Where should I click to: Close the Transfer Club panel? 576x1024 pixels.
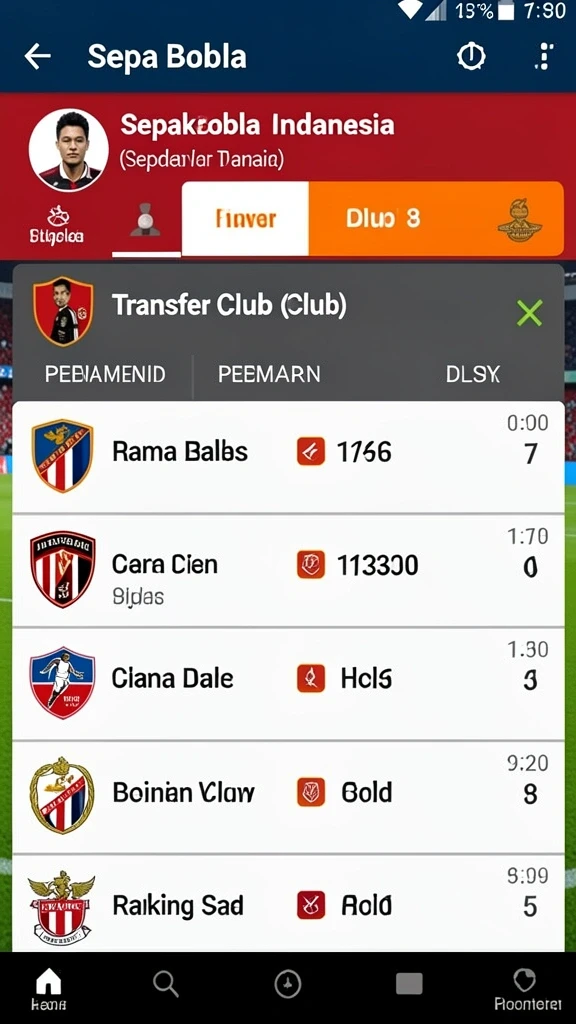[530, 313]
